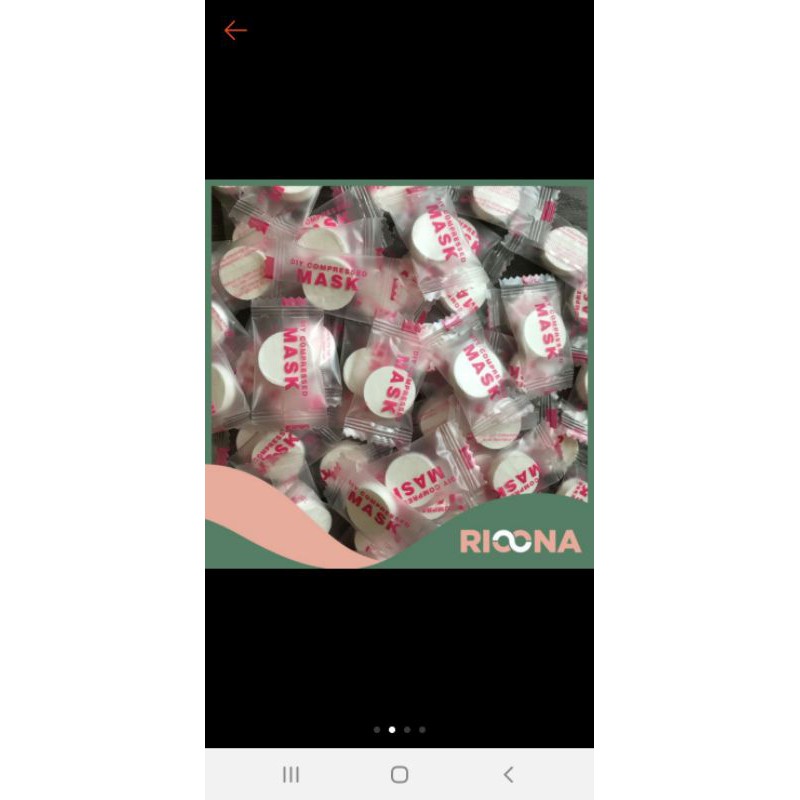Go to the home screen

click(399, 774)
